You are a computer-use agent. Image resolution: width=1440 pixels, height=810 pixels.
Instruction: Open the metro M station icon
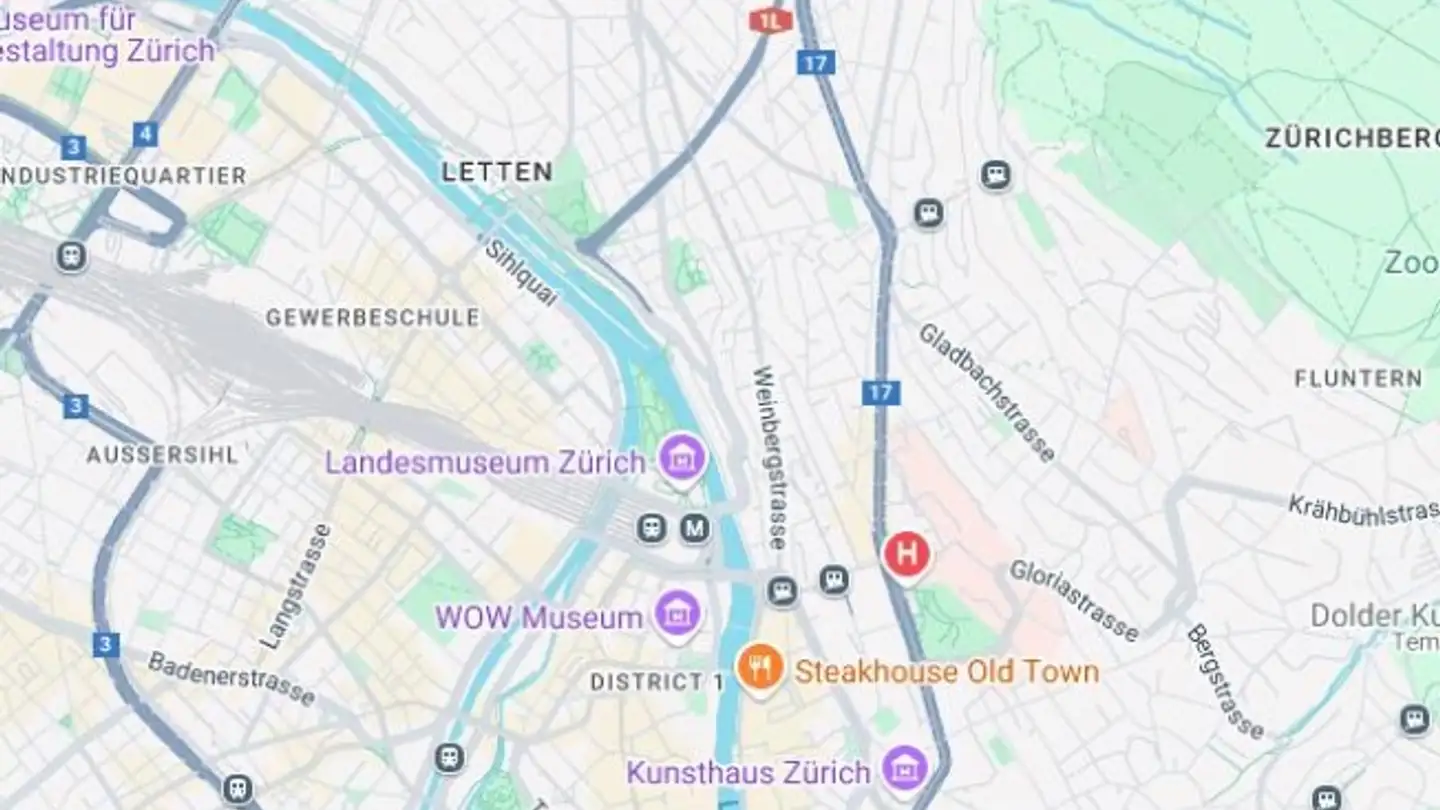(x=695, y=527)
